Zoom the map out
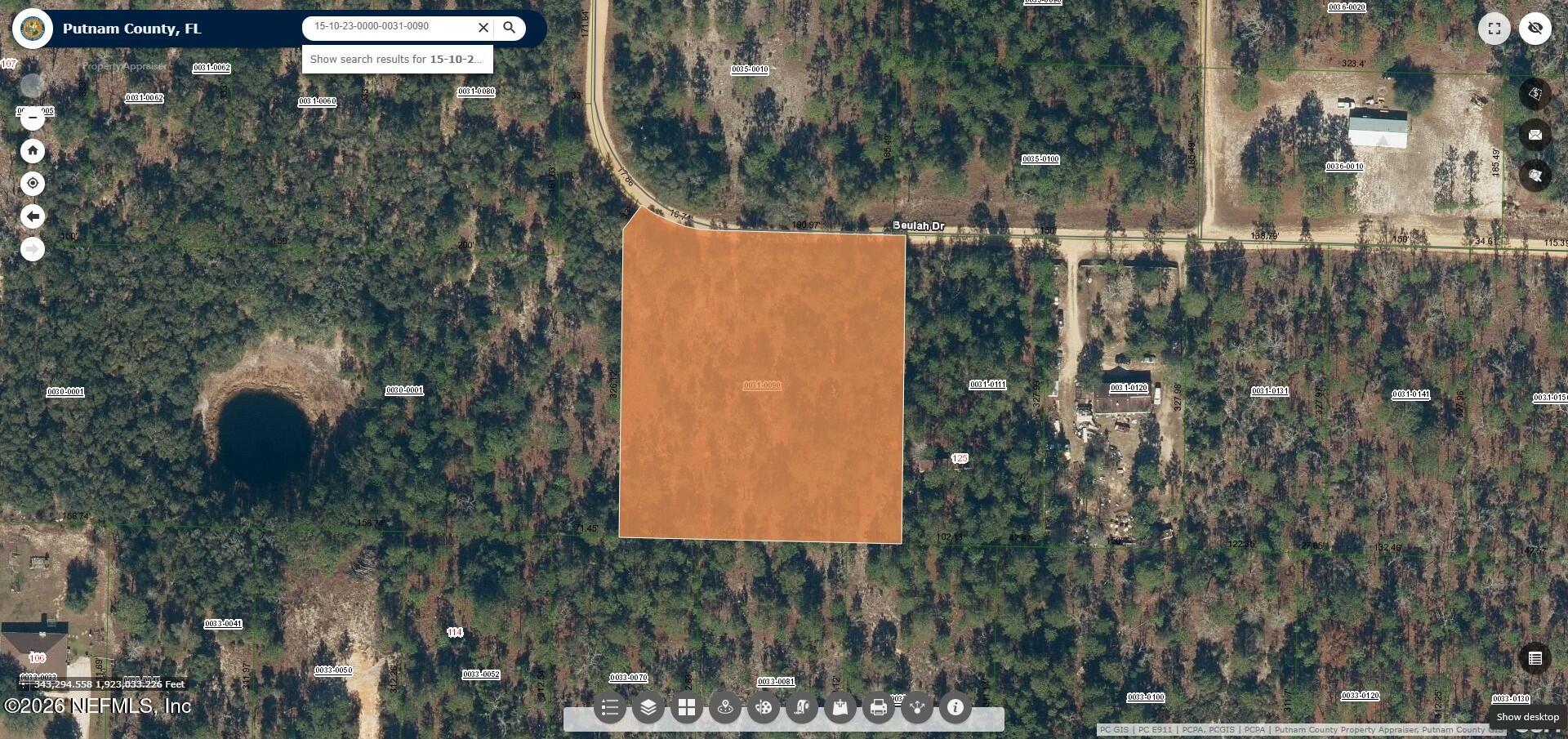 (33, 118)
